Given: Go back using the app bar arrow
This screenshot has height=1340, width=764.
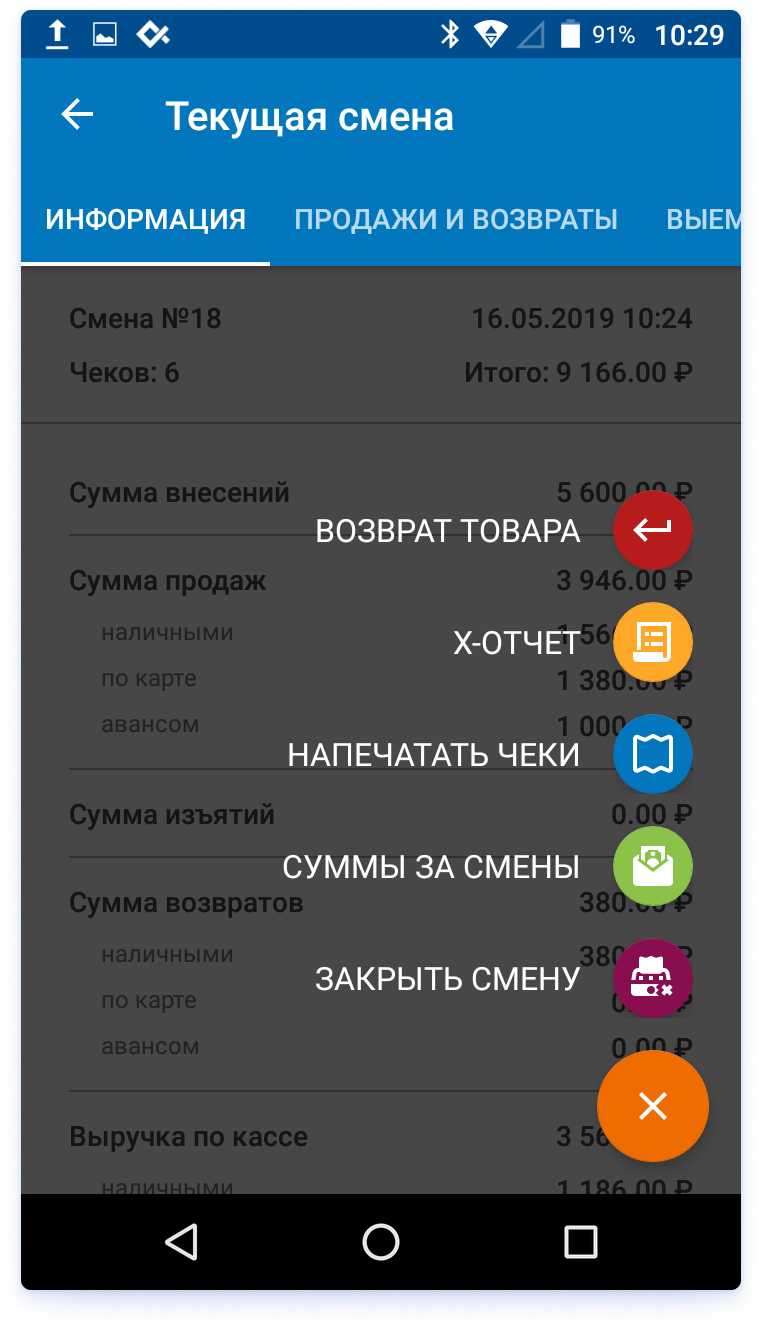Looking at the screenshot, I should coord(77,115).
